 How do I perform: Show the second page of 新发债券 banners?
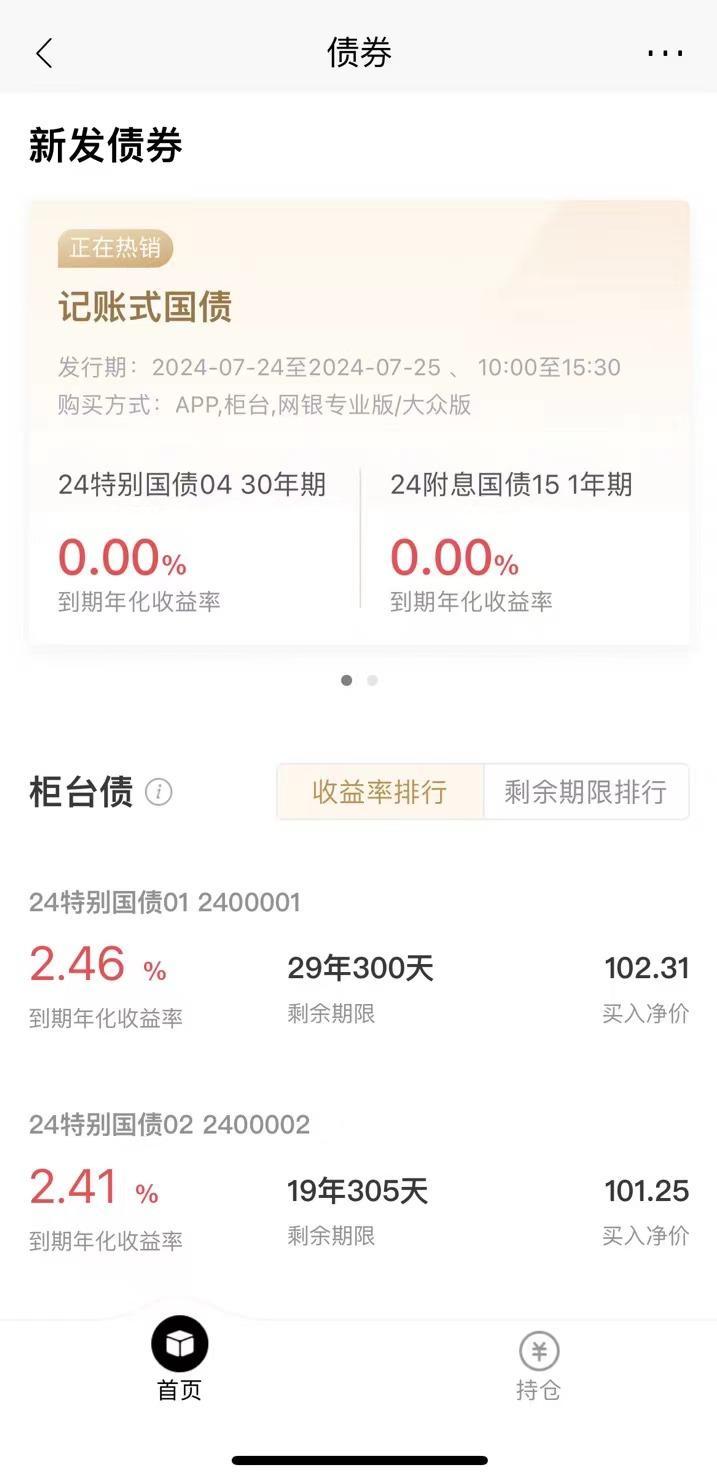click(372, 680)
